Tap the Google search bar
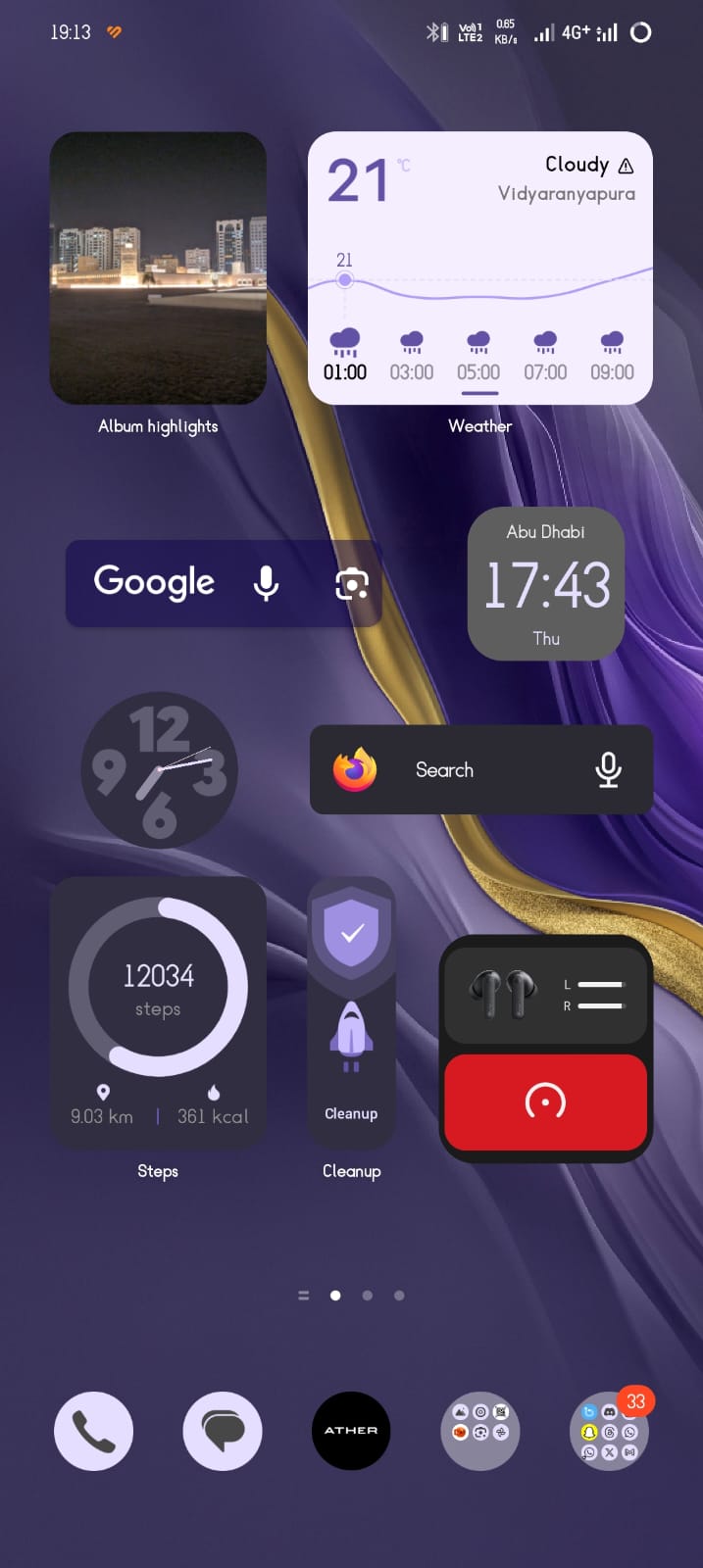This screenshot has height=1568, width=703. (x=154, y=583)
